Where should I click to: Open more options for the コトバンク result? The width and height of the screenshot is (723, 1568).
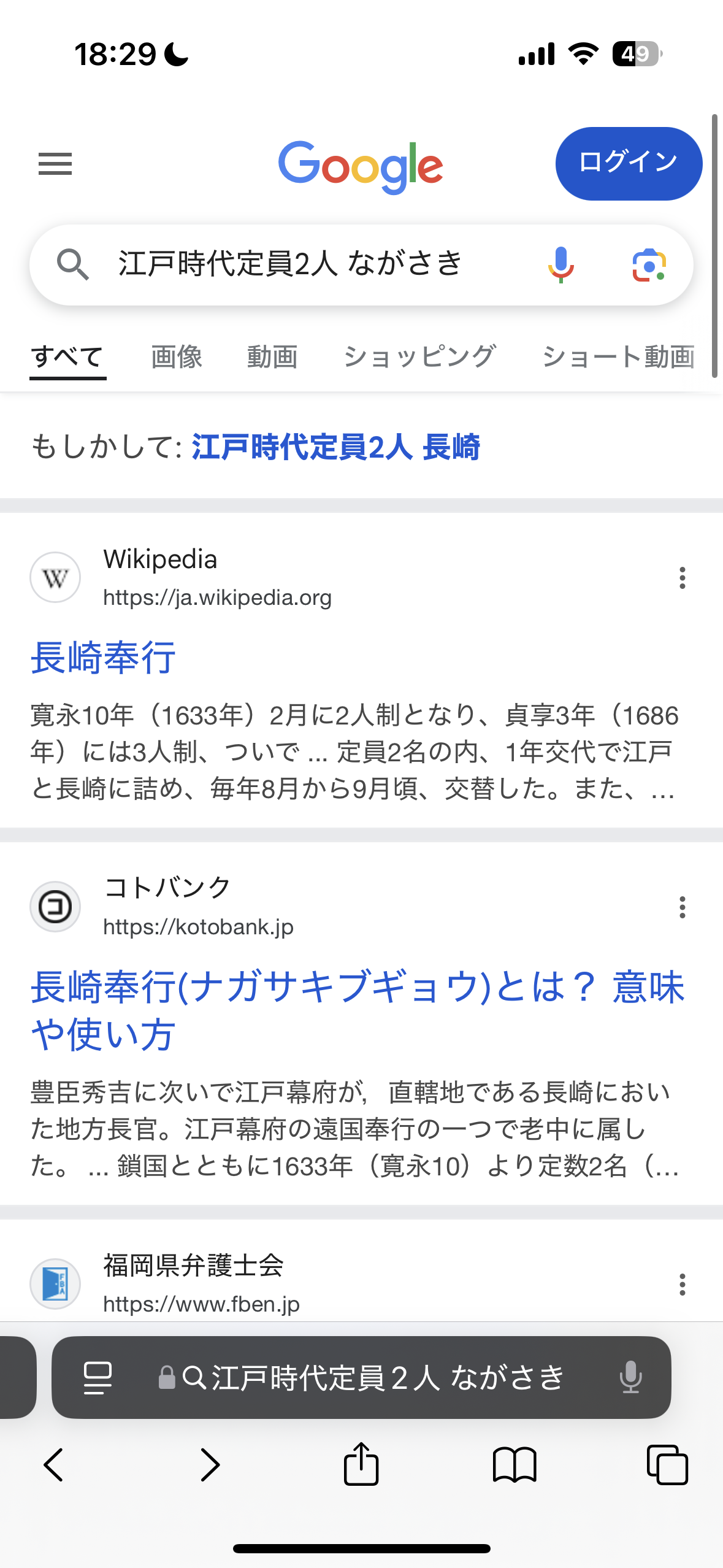coord(682,907)
